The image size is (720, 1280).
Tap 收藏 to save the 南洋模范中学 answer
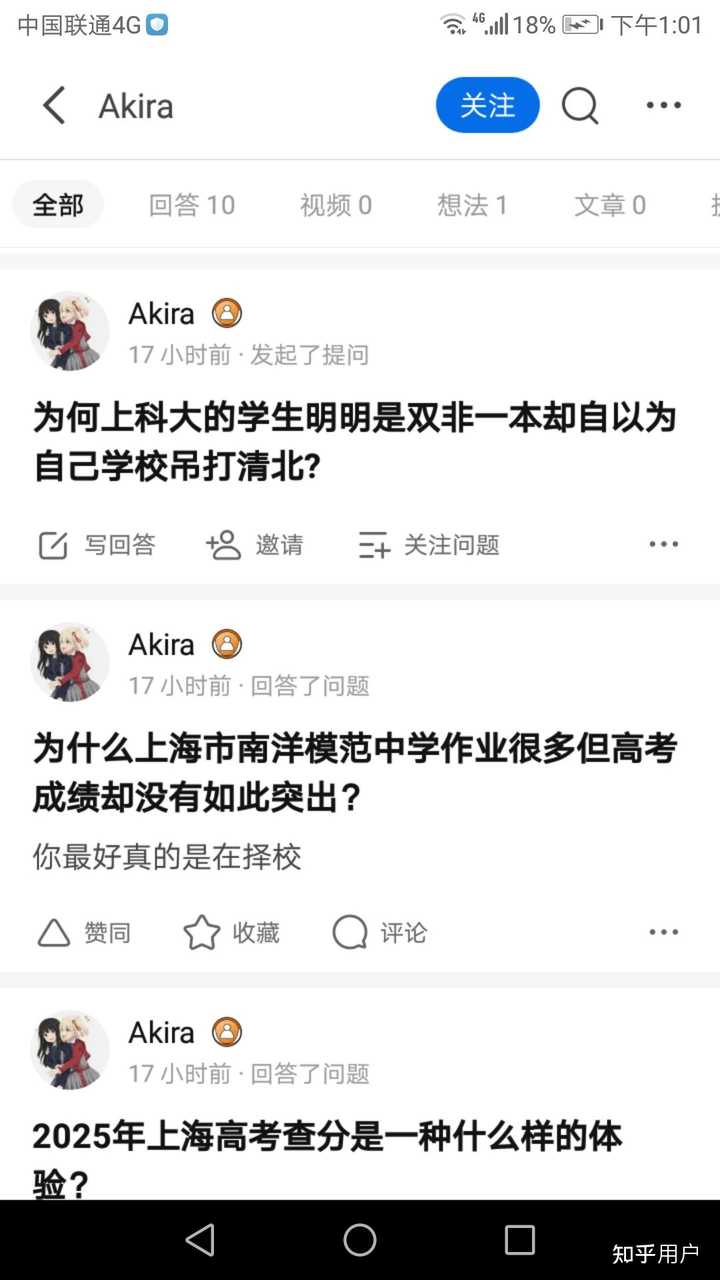tap(231, 933)
